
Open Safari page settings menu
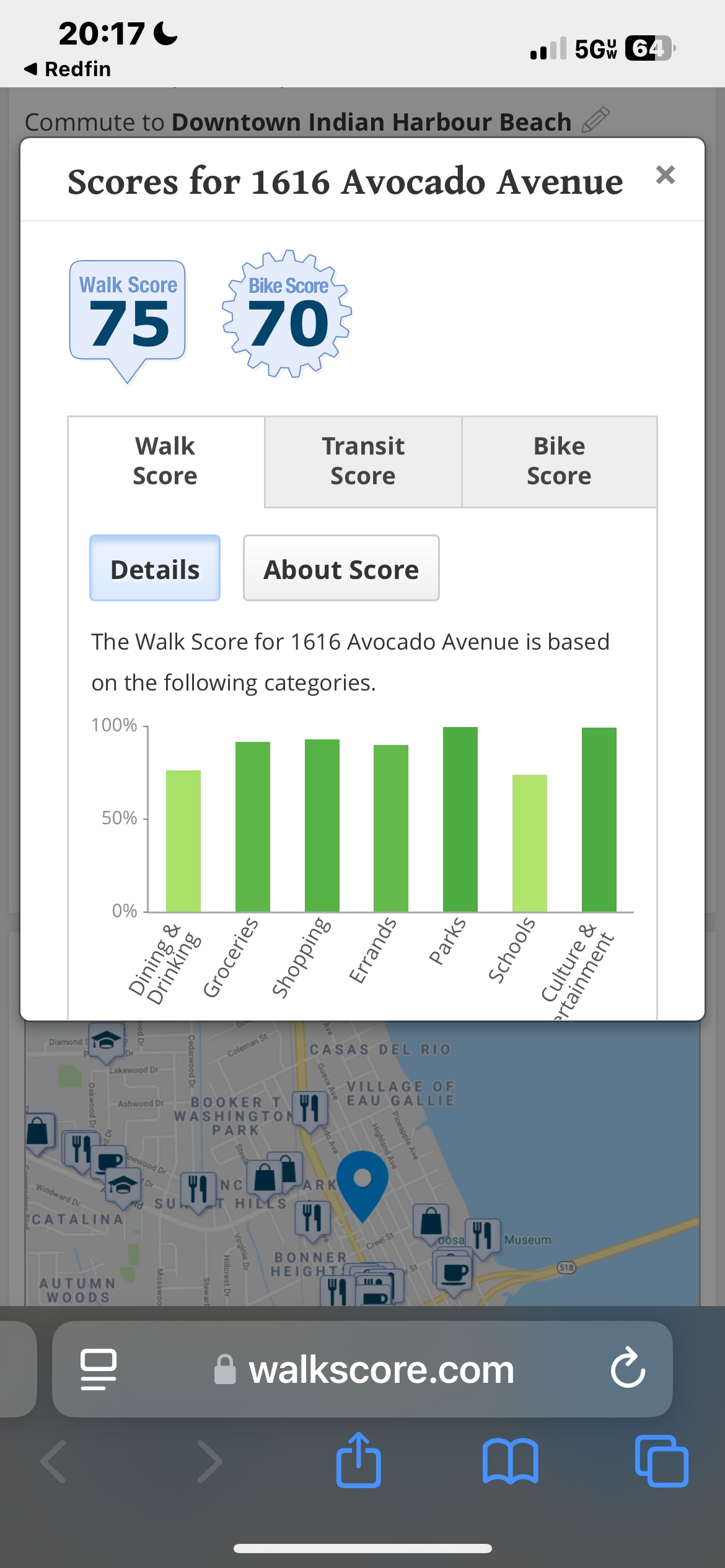coord(99,1369)
